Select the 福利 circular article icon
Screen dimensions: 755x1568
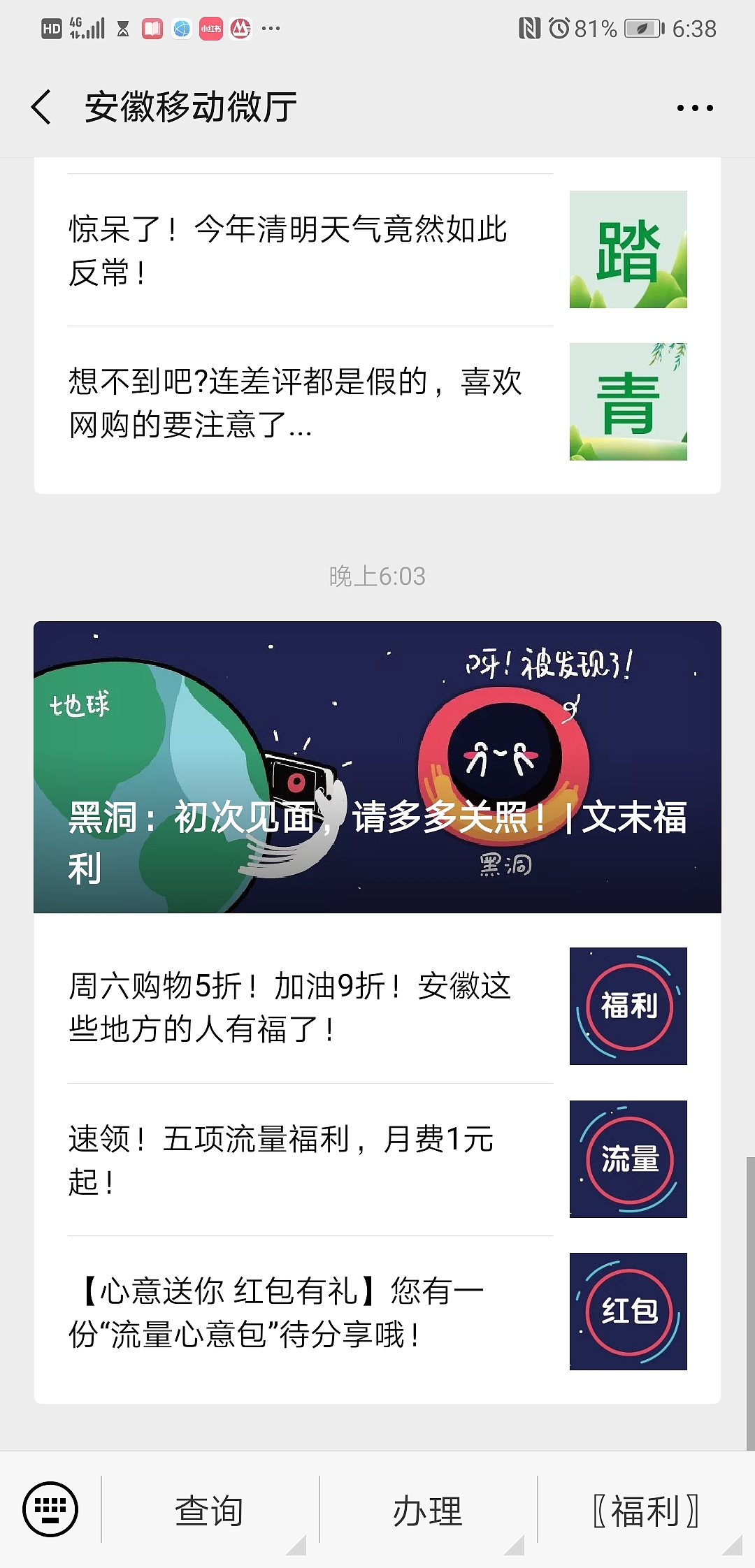tap(627, 1006)
